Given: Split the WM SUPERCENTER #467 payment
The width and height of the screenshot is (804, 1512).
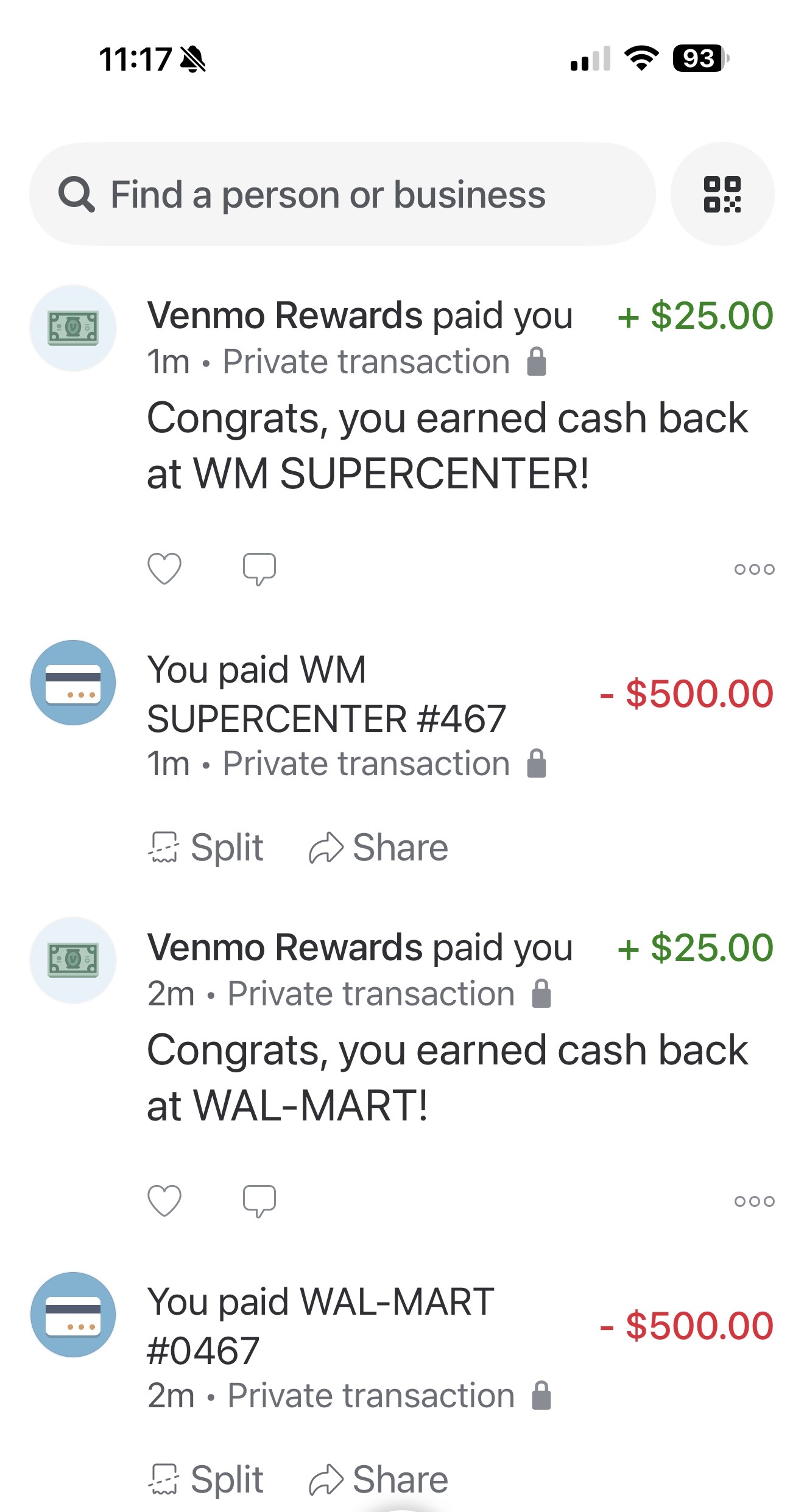Looking at the screenshot, I should tap(206, 848).
